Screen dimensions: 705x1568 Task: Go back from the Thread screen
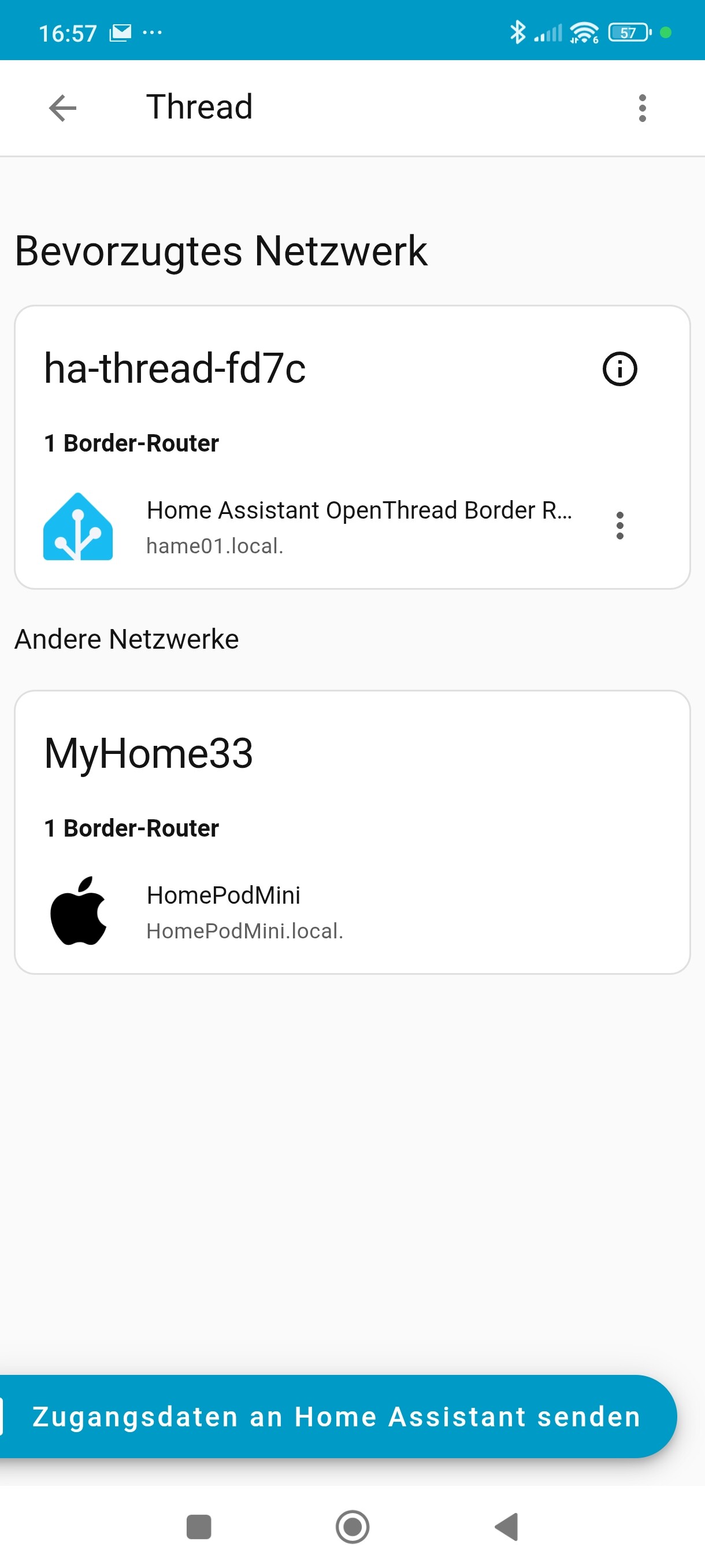tap(62, 108)
